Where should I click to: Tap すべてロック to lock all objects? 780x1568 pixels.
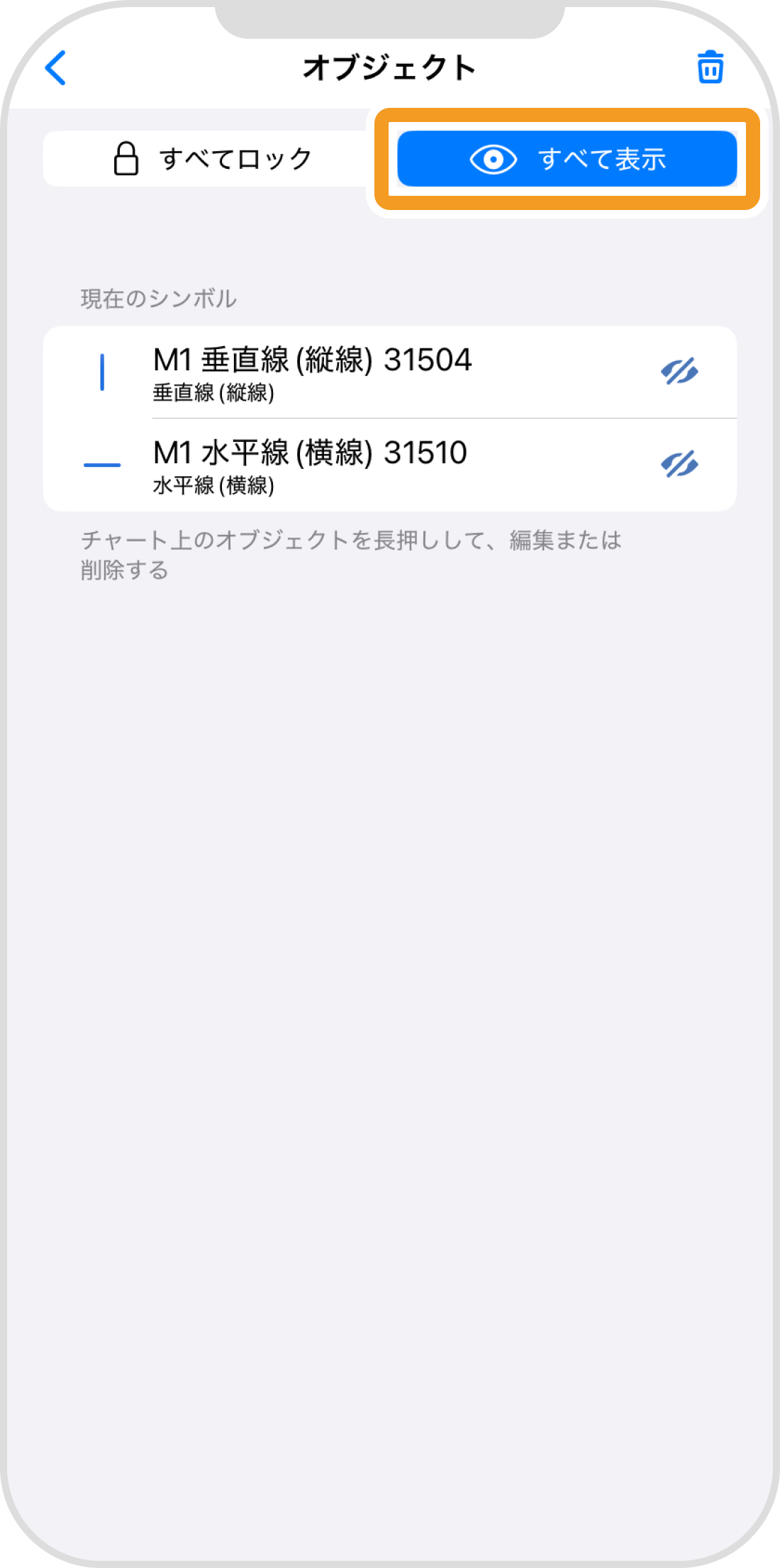click(213, 159)
